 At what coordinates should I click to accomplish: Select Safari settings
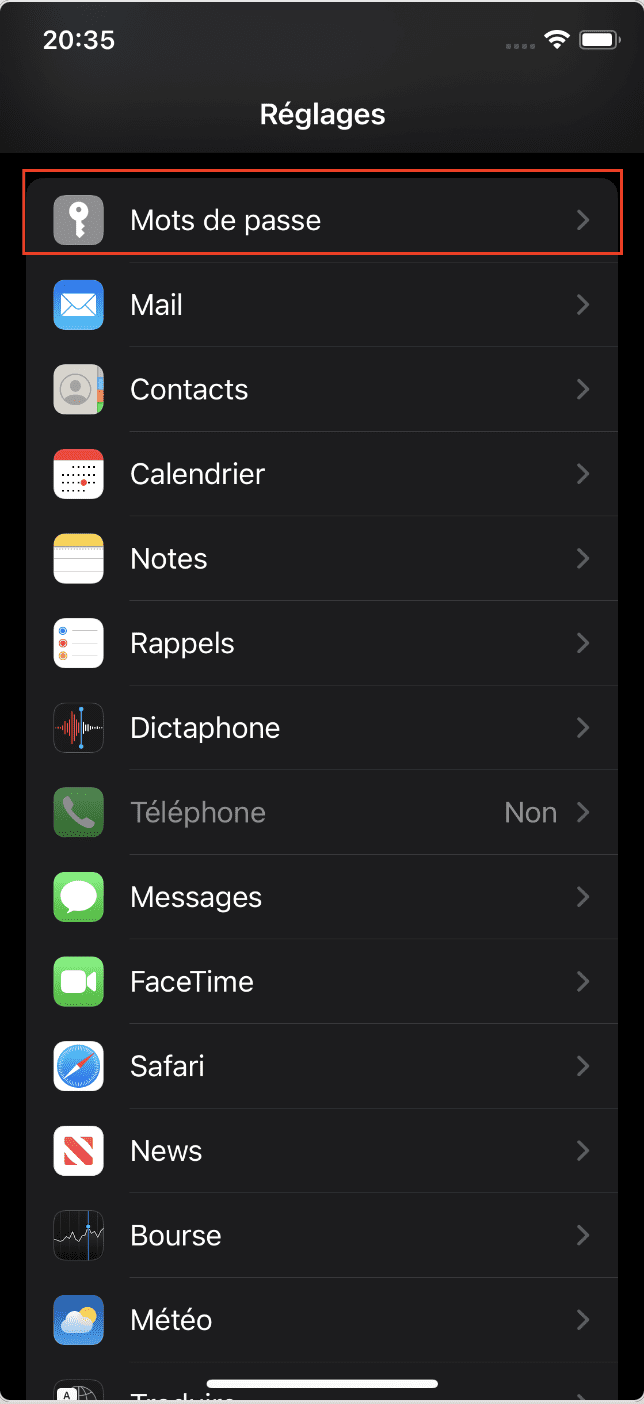click(322, 1066)
